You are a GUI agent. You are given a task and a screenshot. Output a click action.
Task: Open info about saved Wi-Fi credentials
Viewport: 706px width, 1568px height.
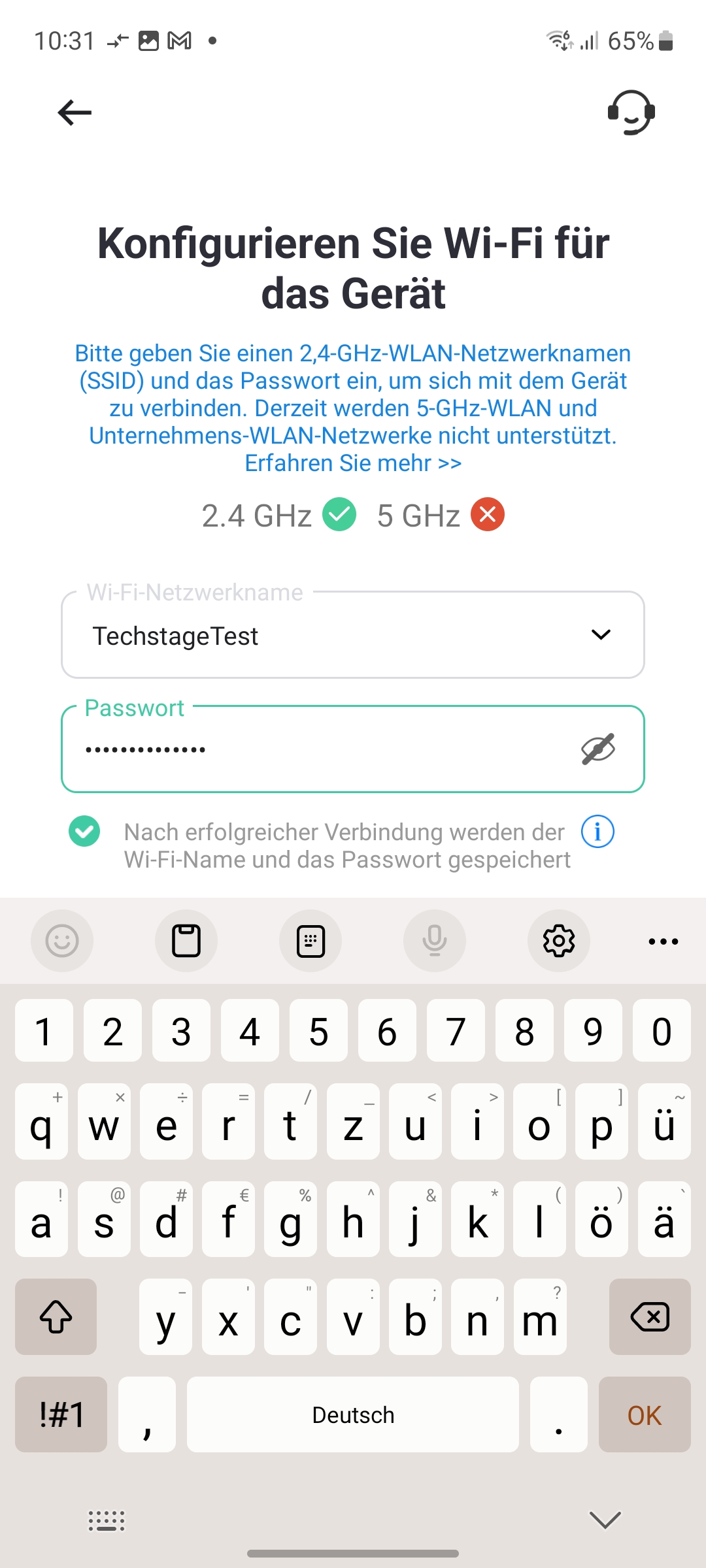pos(597,832)
